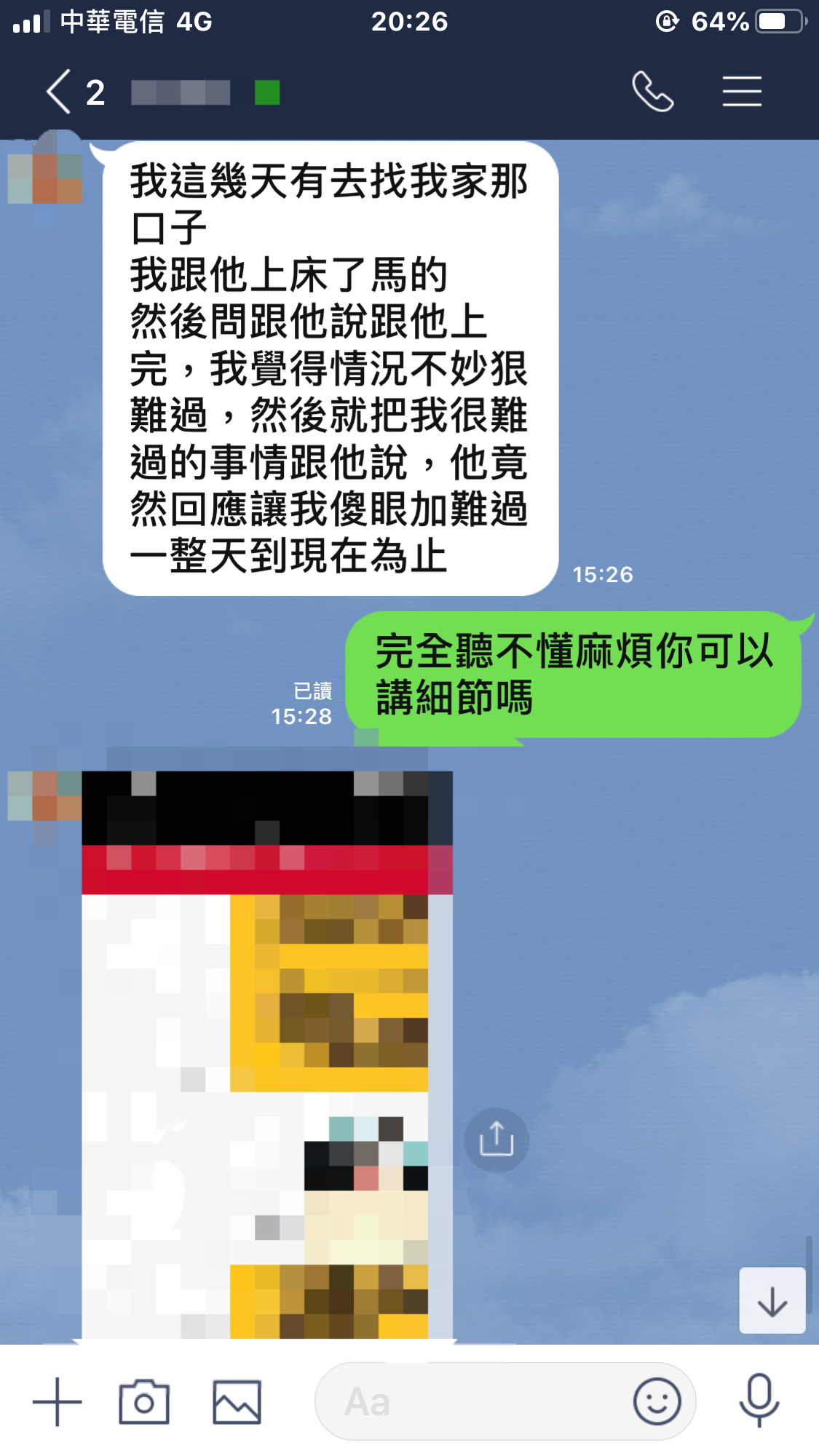Image resolution: width=819 pixels, height=1456 pixels.
Task: Open the sender's profile picture at 15:26
Action: 45,169
